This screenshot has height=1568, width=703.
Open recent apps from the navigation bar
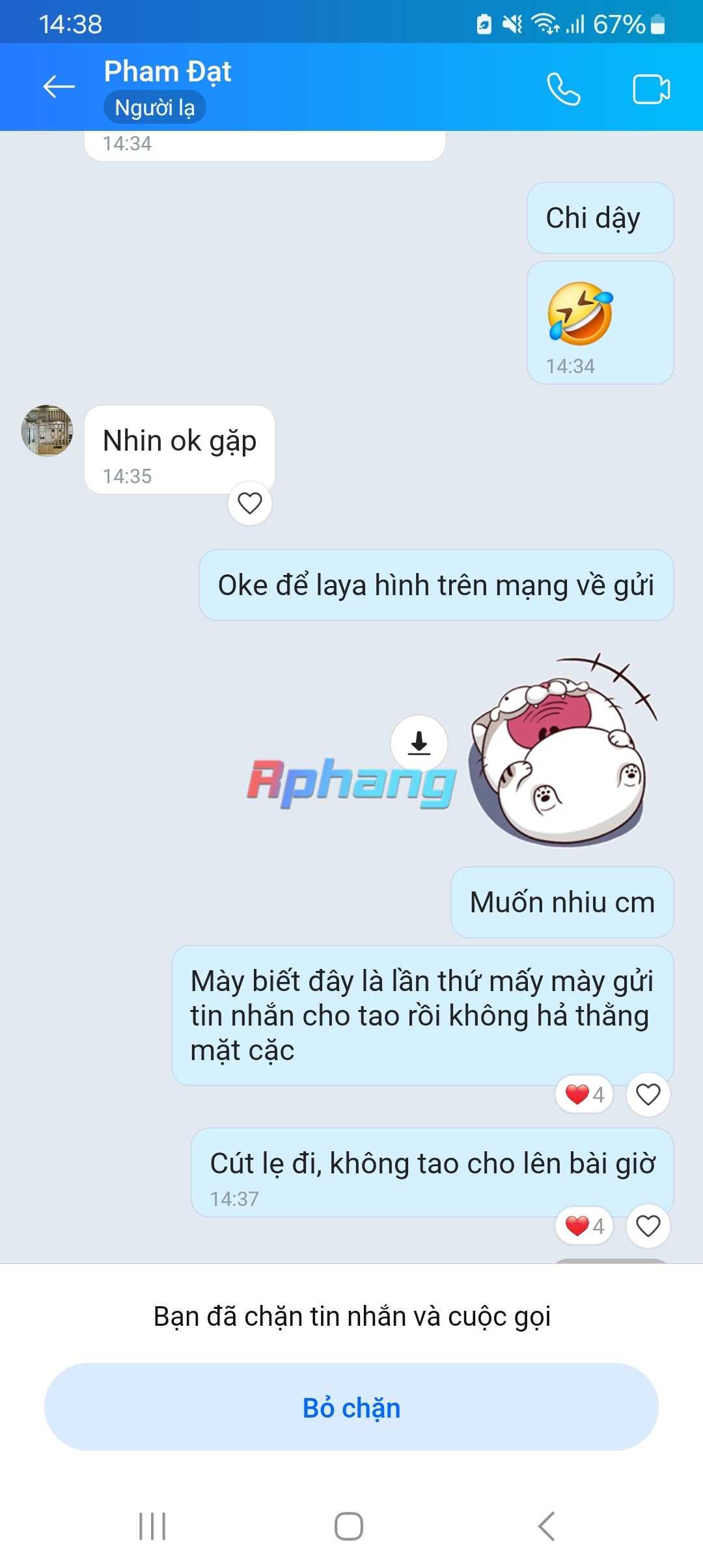tap(152, 1526)
